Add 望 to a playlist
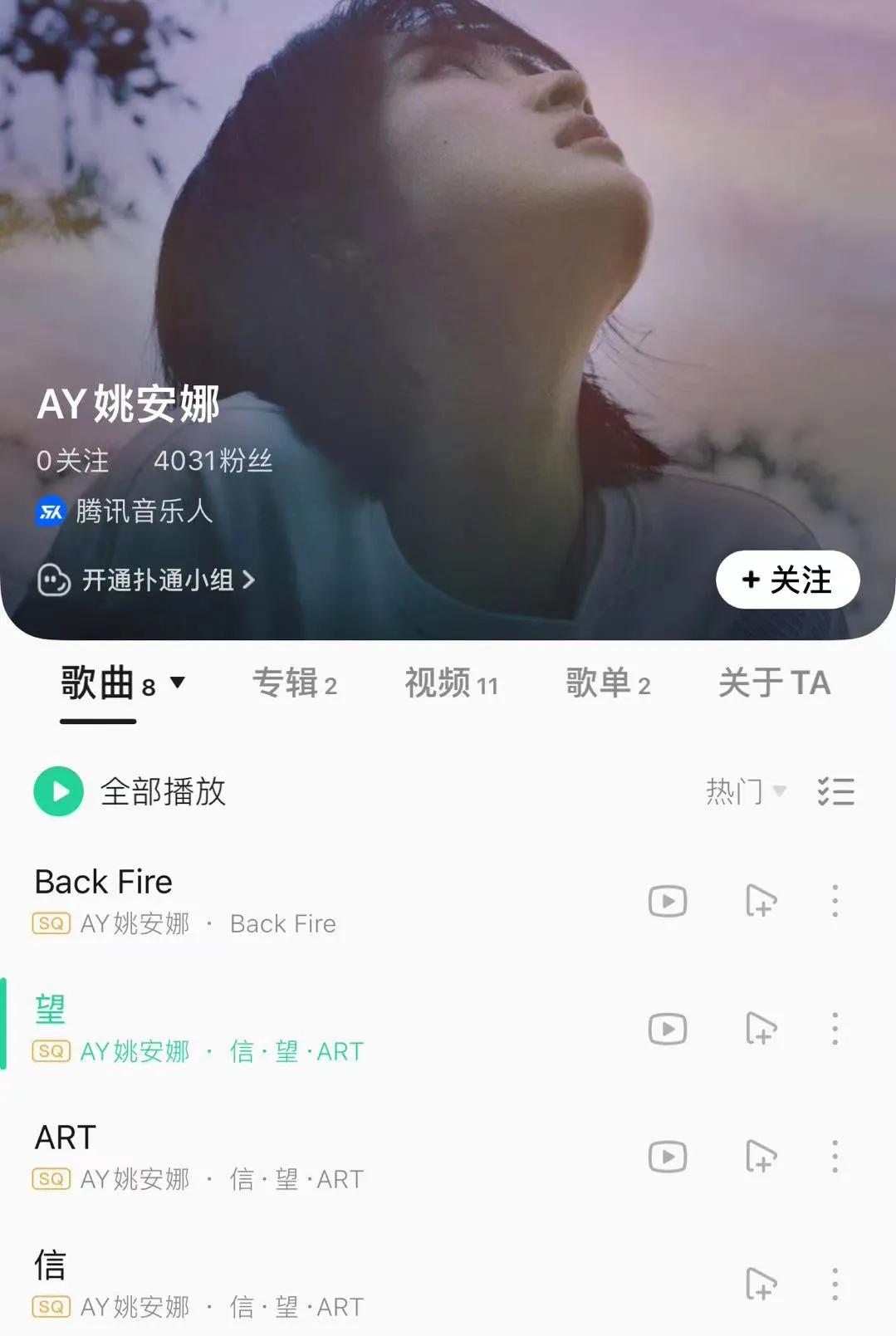The height and width of the screenshot is (1336, 896). [761, 1029]
